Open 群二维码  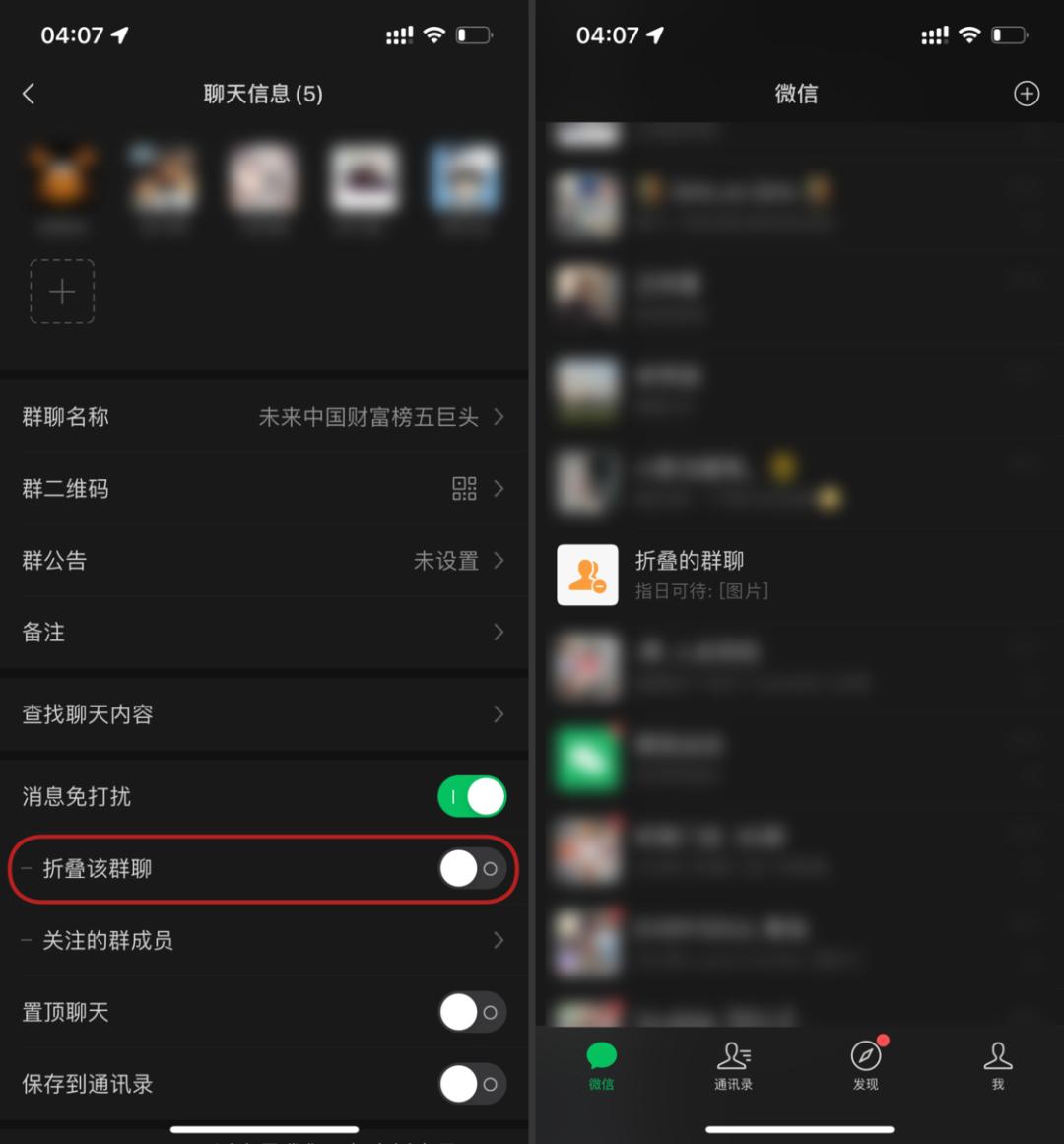coord(264,488)
